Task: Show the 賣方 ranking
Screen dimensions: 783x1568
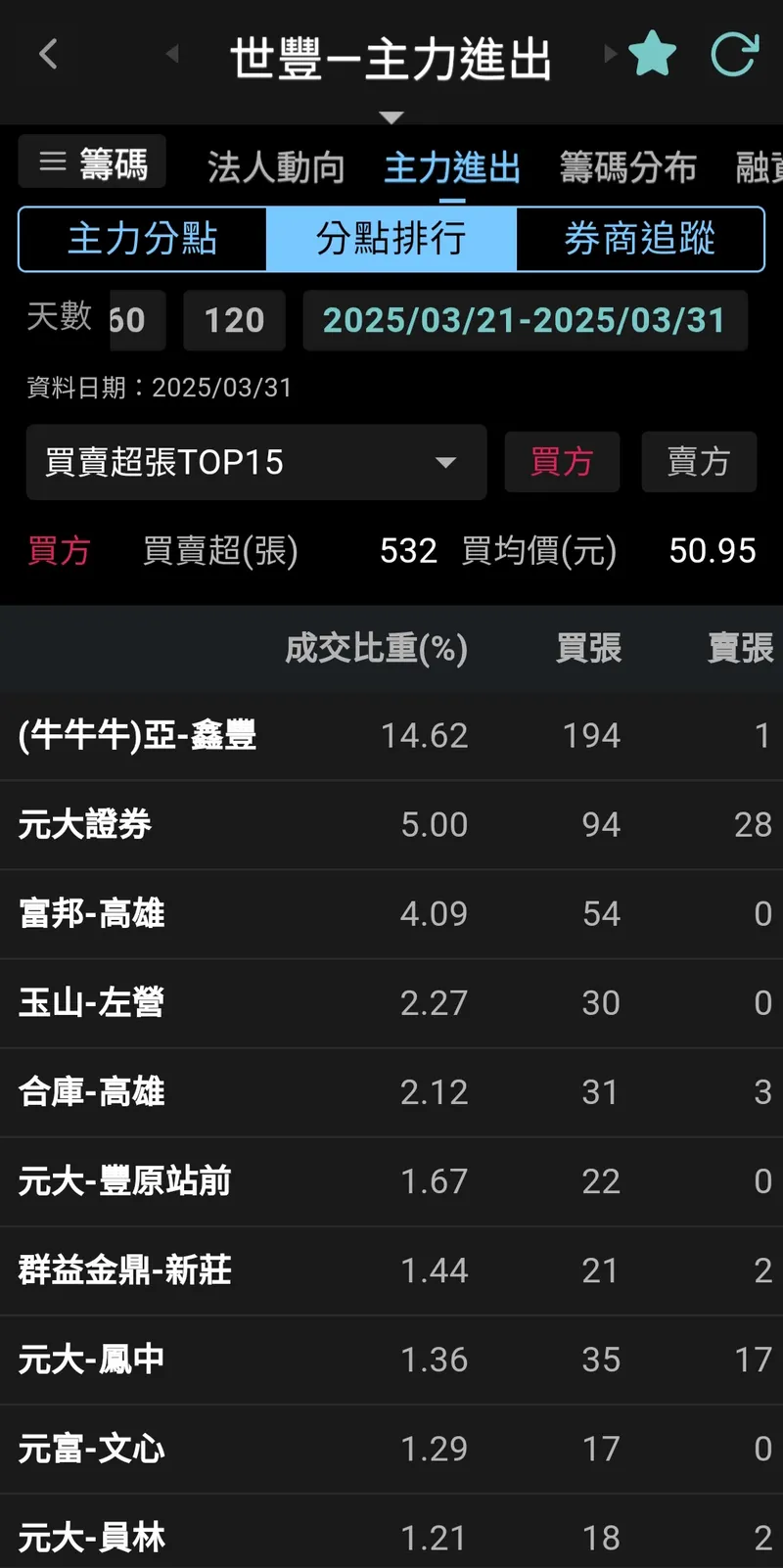Action: tap(698, 462)
